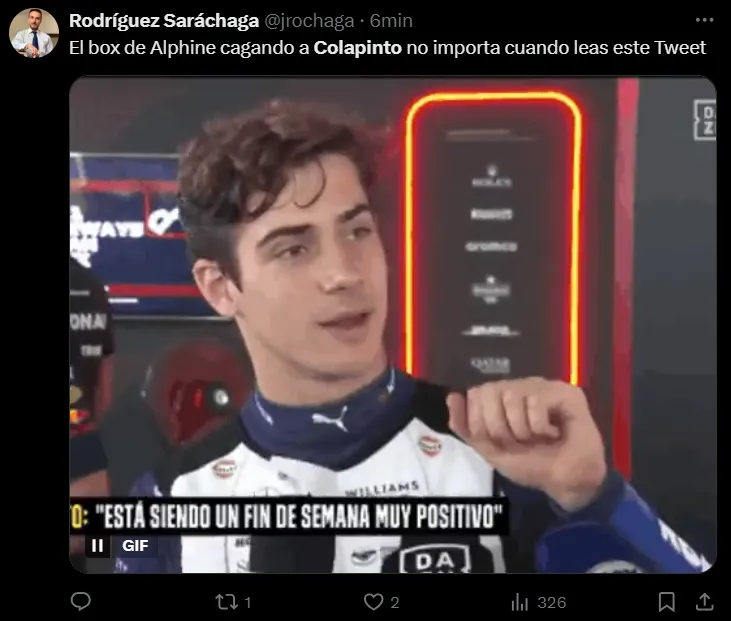The height and width of the screenshot is (621, 731).
Task: Like this tweet
Action: pos(374,601)
